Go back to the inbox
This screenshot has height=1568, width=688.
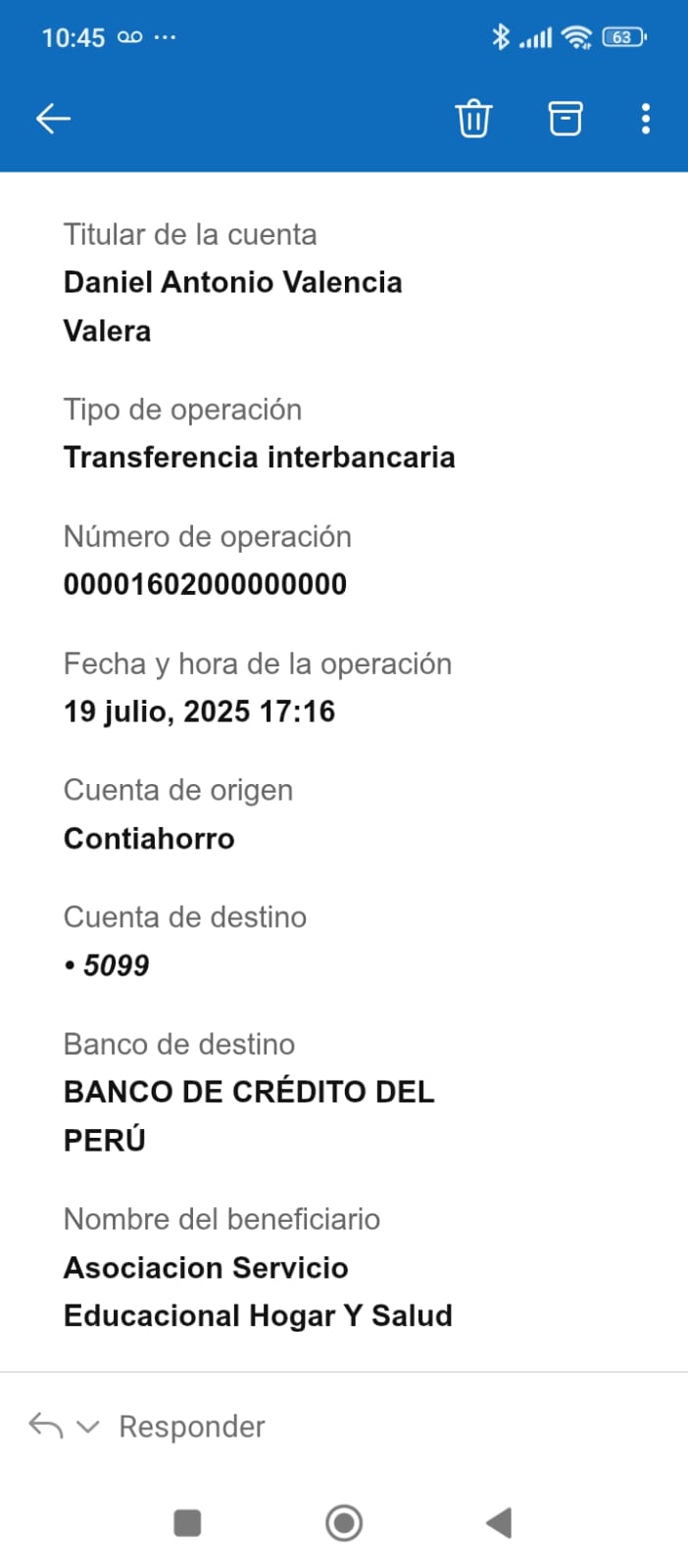point(53,119)
